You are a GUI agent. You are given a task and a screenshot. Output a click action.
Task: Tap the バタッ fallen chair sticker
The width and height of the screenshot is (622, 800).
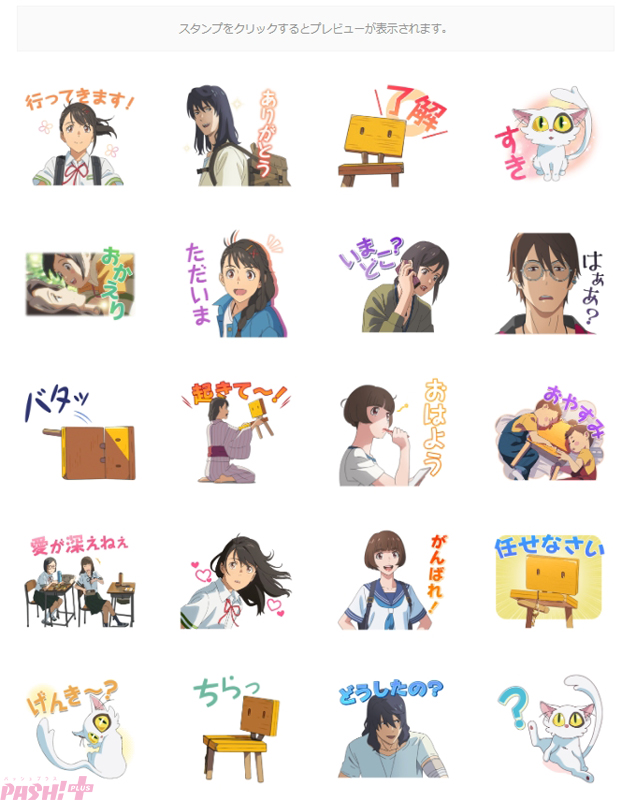coord(78,432)
